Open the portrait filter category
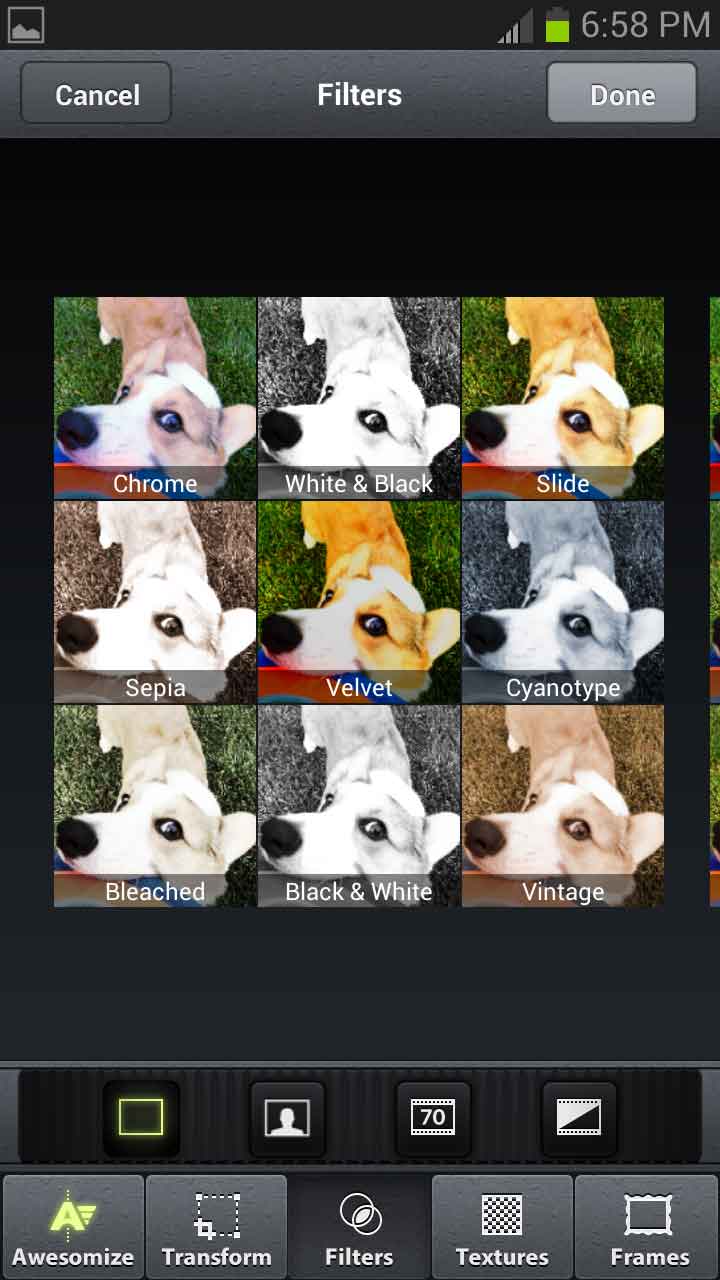This screenshot has height=1280, width=720. click(x=287, y=1117)
